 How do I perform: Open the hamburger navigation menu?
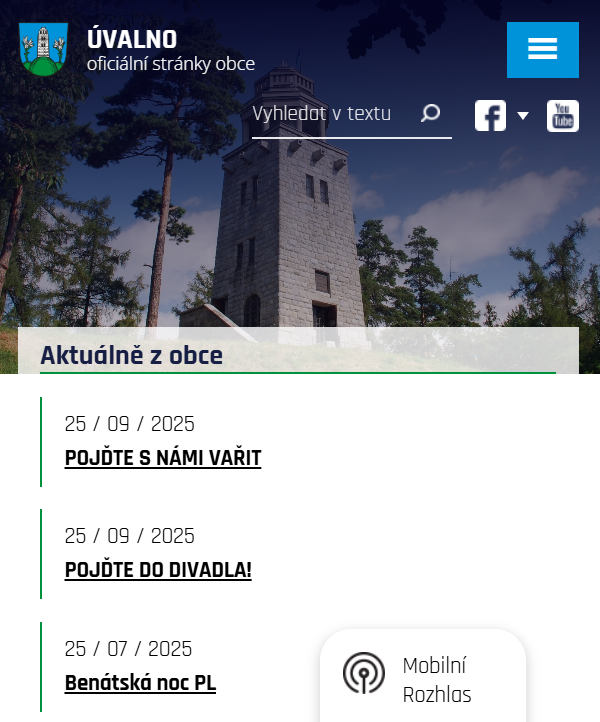[542, 49]
